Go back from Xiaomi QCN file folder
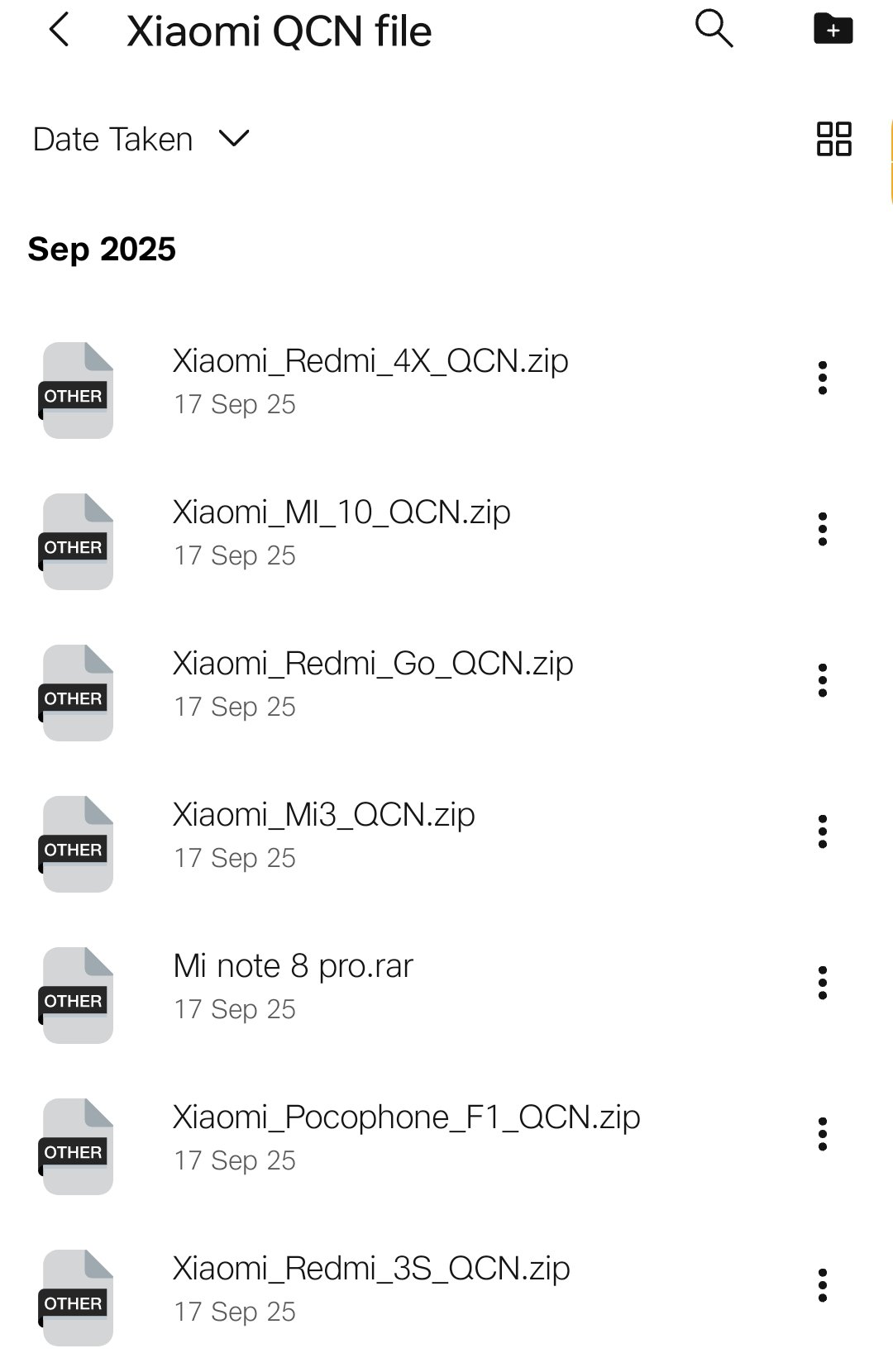Screen dimensions: 893x1372 coord(59,31)
